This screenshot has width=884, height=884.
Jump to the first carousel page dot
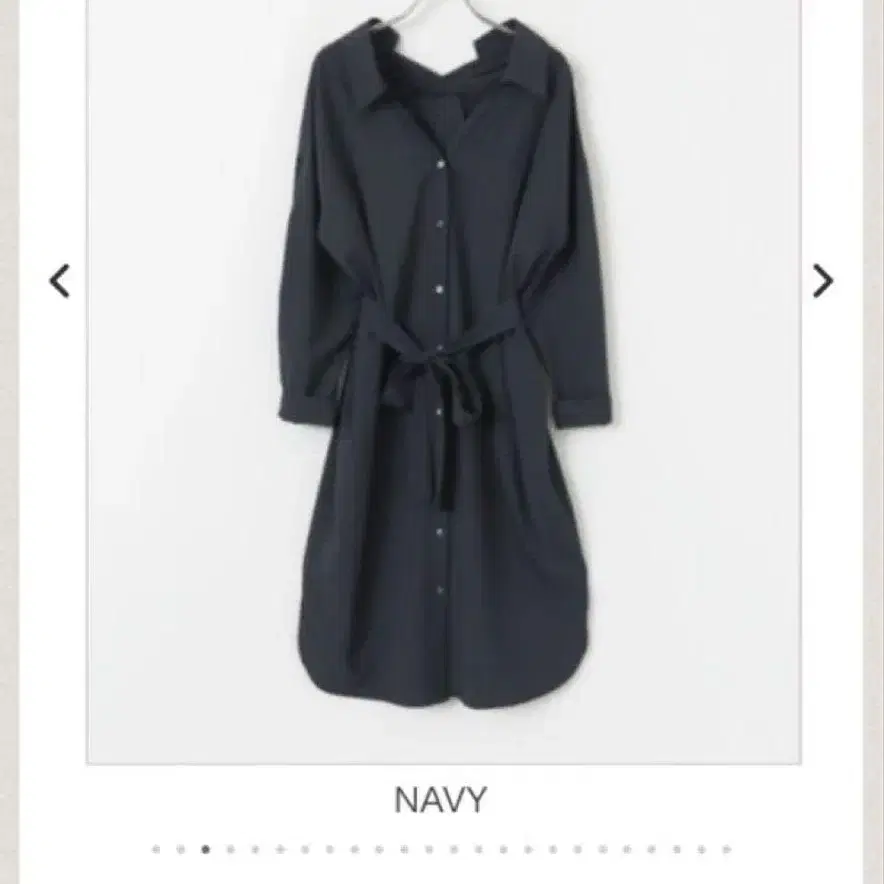coord(156,850)
